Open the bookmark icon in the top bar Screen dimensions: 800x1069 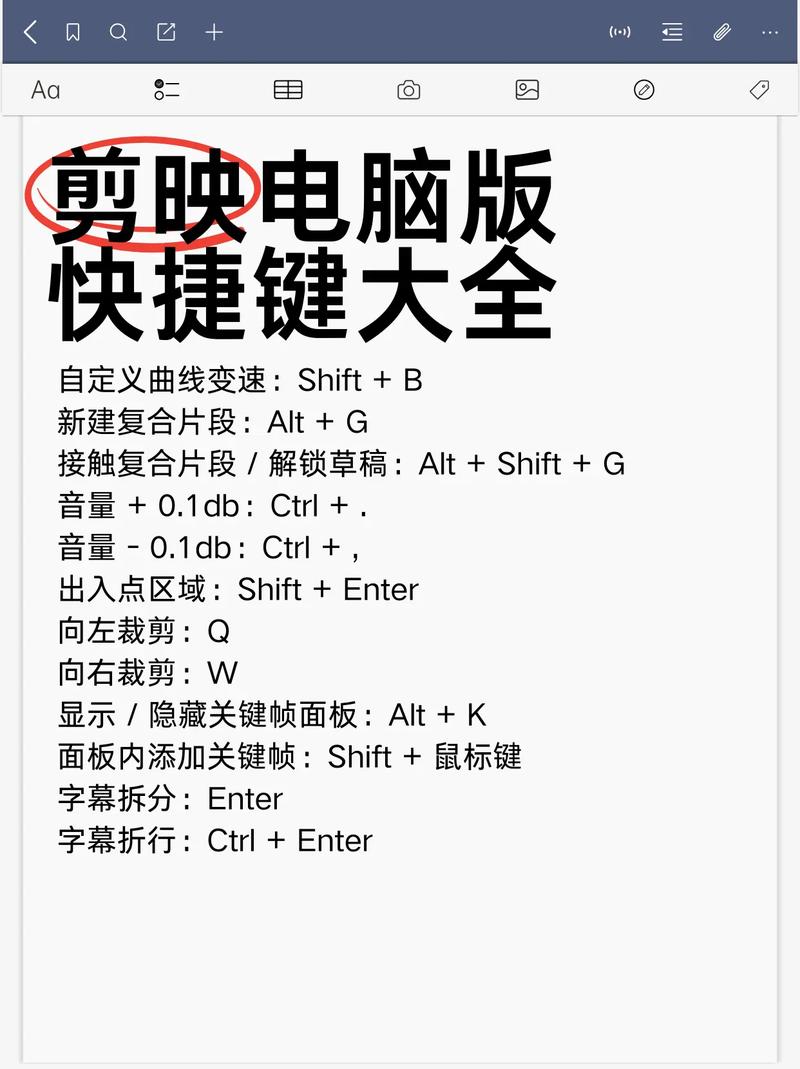click(73, 32)
